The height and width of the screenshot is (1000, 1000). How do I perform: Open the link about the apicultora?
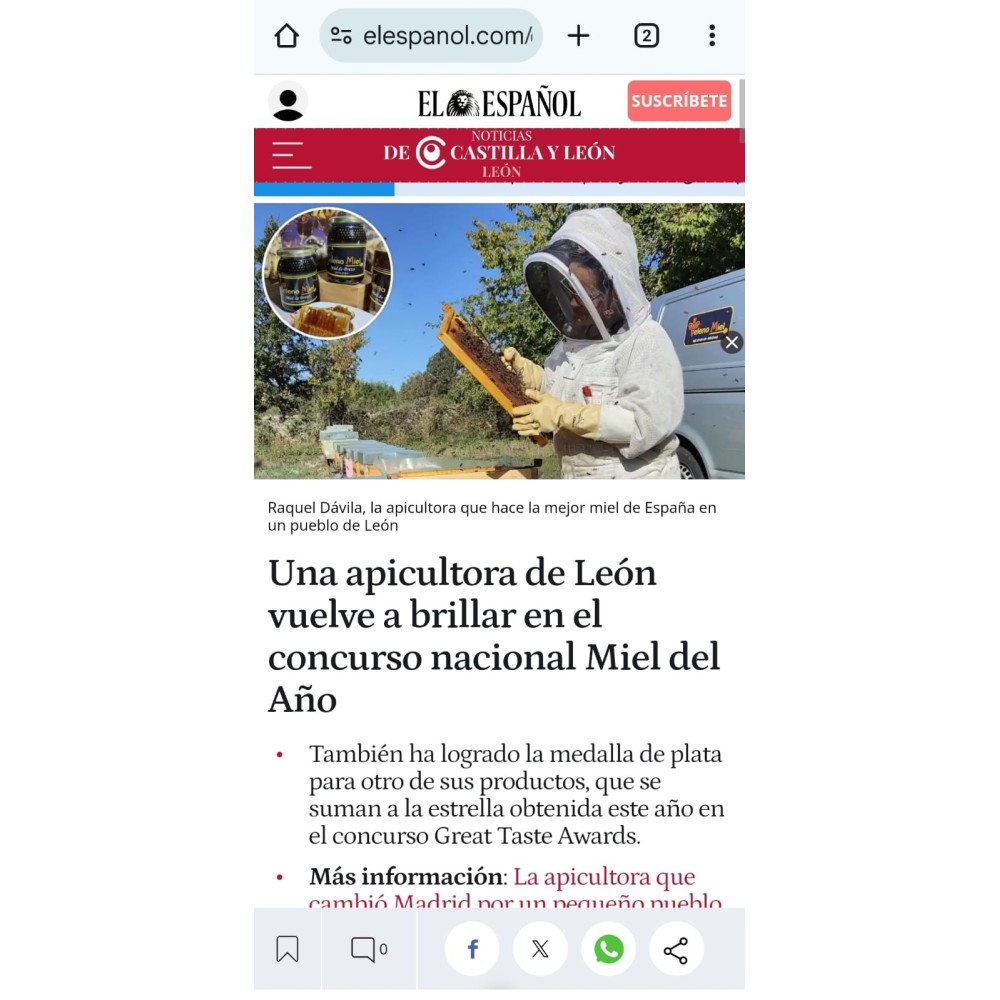click(604, 878)
